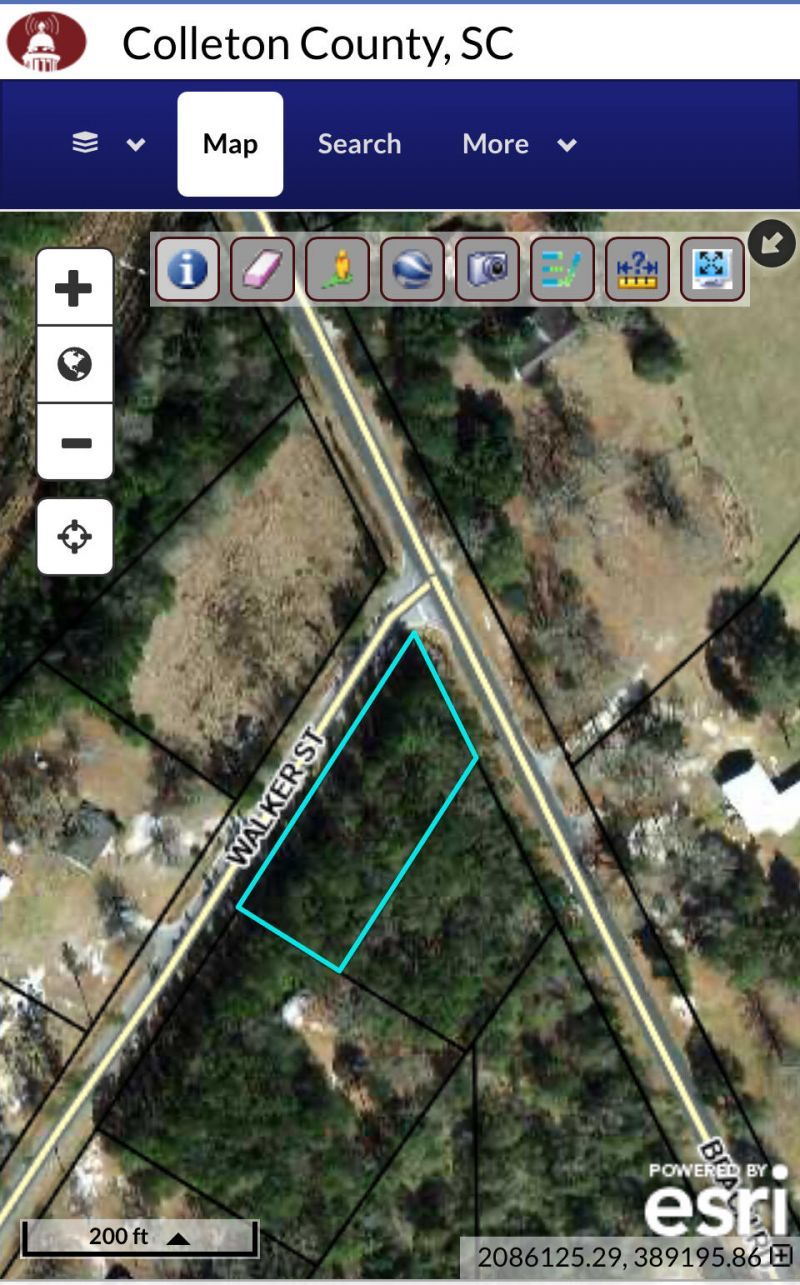The height and width of the screenshot is (1285, 800).
Task: Click the zoom in plus button
Action: coord(74,285)
